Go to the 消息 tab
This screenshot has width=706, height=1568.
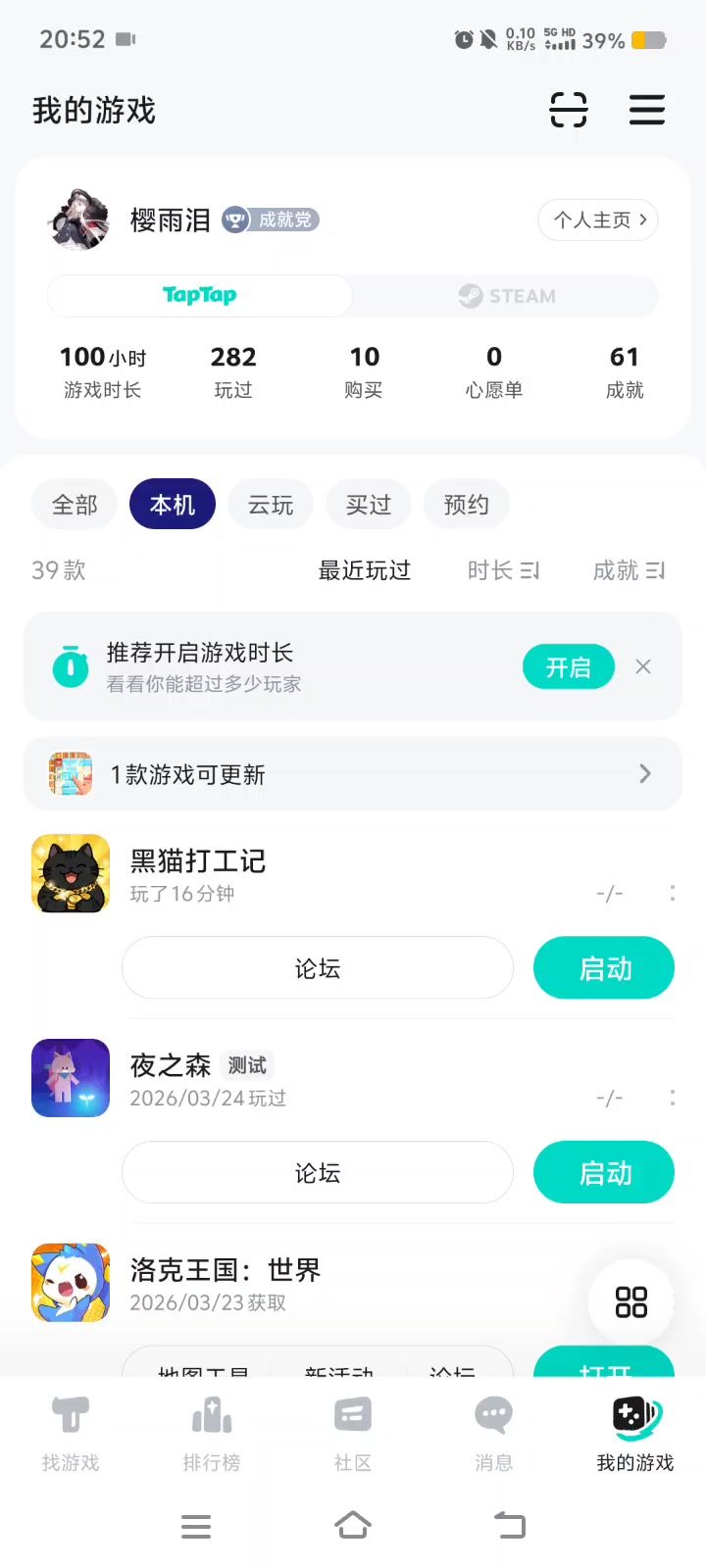tap(493, 1435)
